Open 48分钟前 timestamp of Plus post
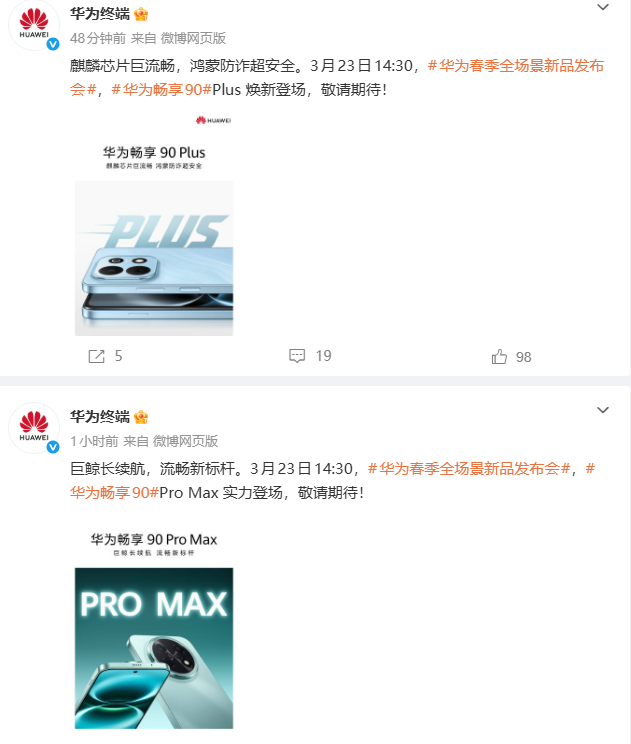This screenshot has height=744, width=631. tap(98, 38)
